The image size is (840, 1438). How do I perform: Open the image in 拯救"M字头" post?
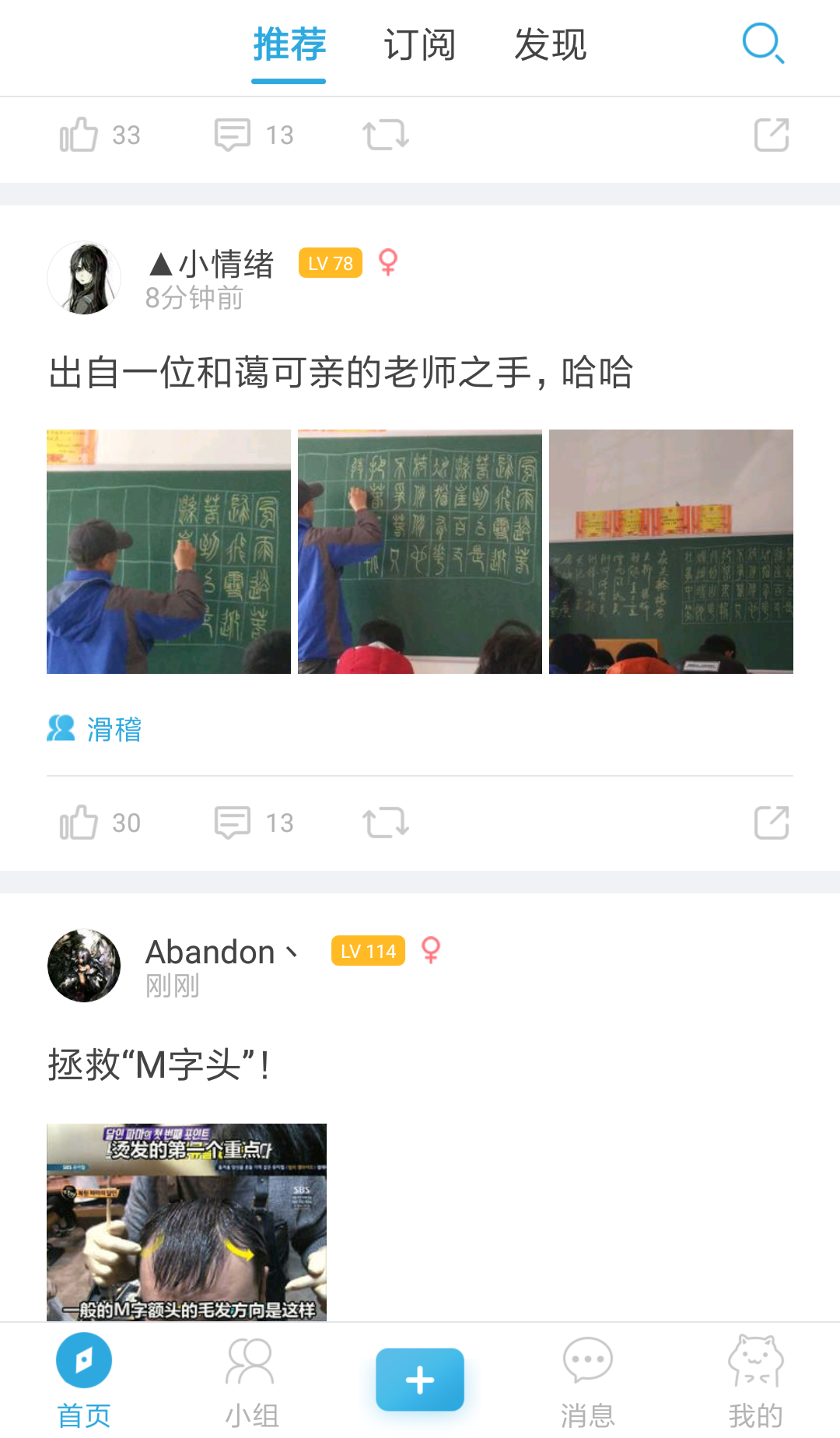click(x=187, y=1222)
